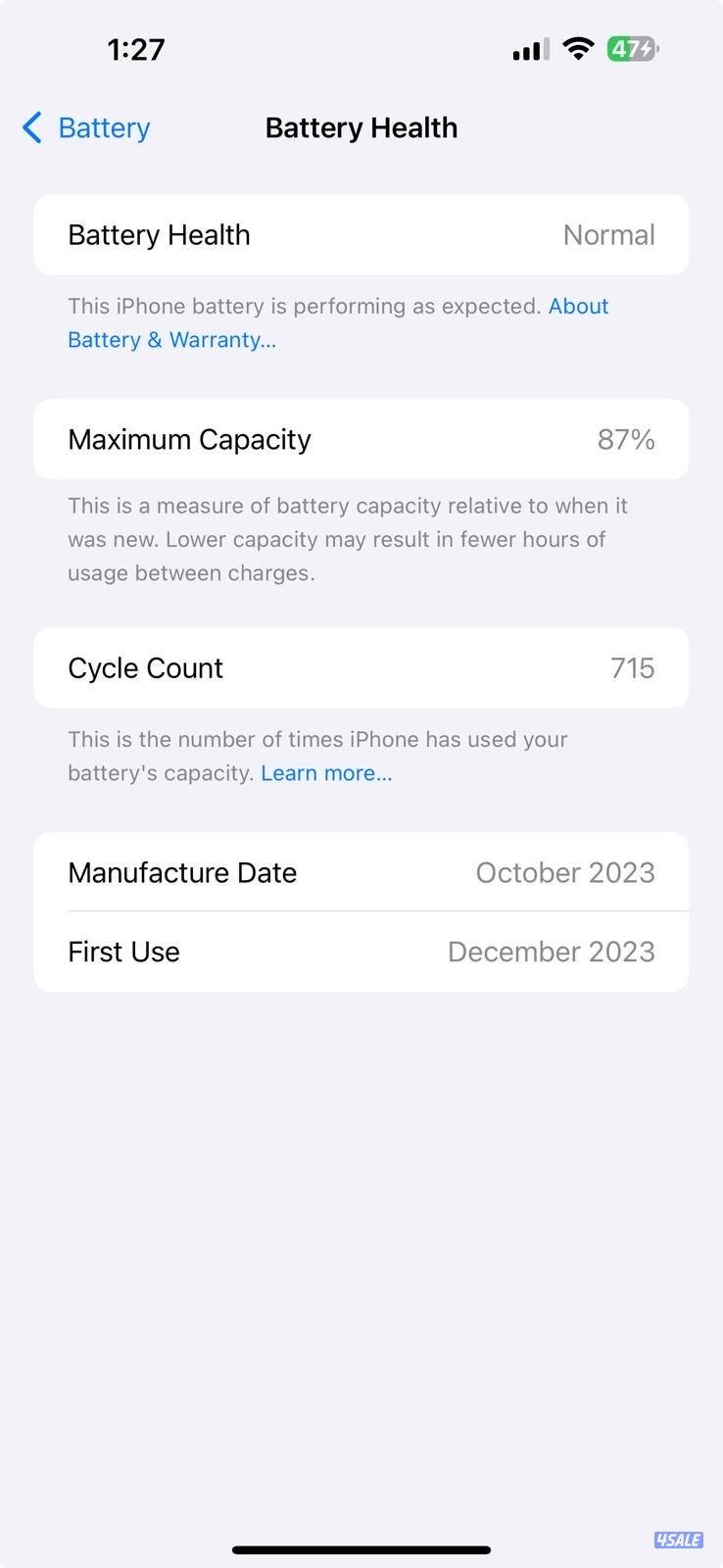
Task: Select the Battery Health top card
Action: tap(361, 234)
